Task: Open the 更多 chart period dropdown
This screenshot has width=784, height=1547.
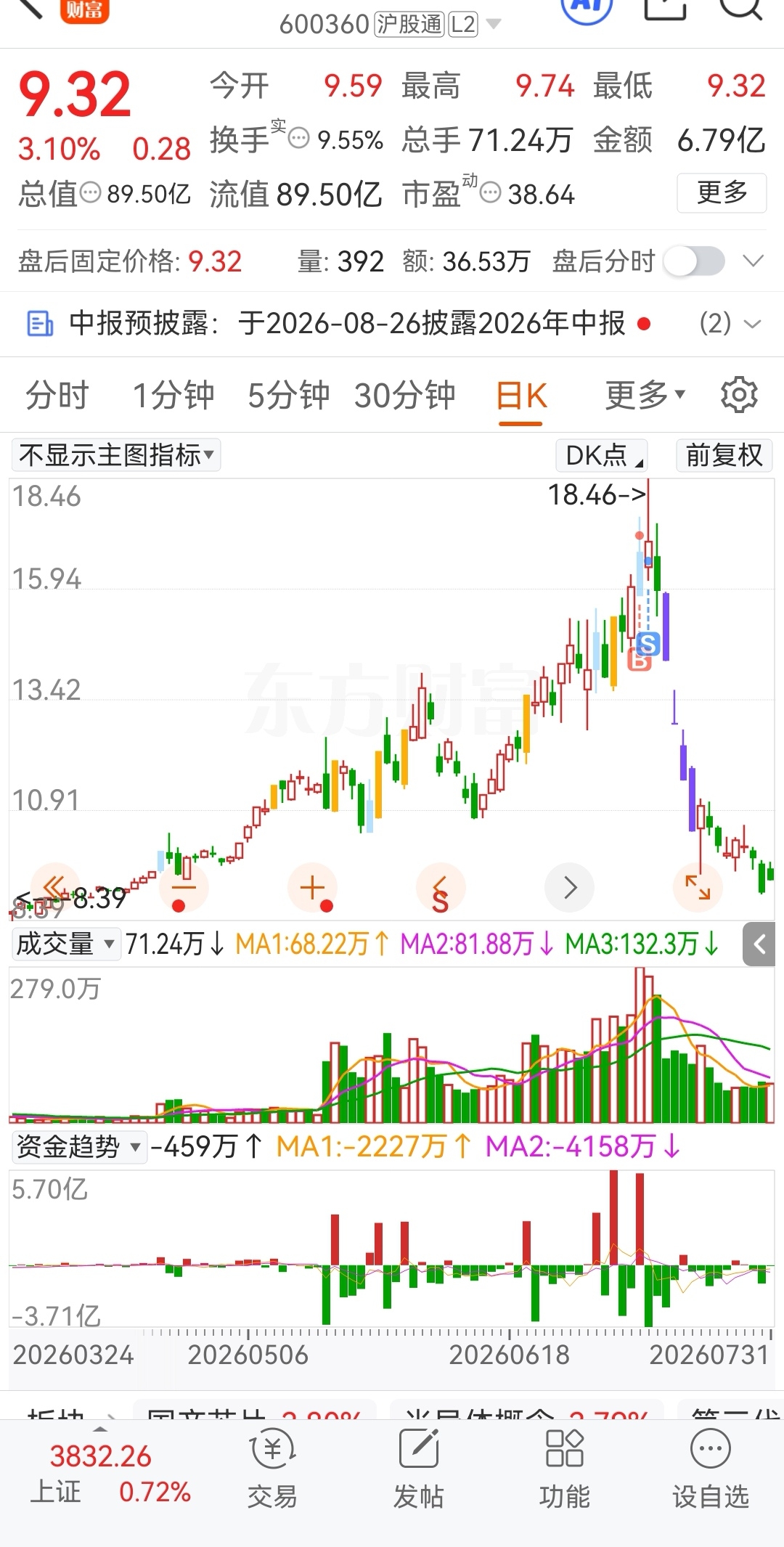Action: click(645, 396)
